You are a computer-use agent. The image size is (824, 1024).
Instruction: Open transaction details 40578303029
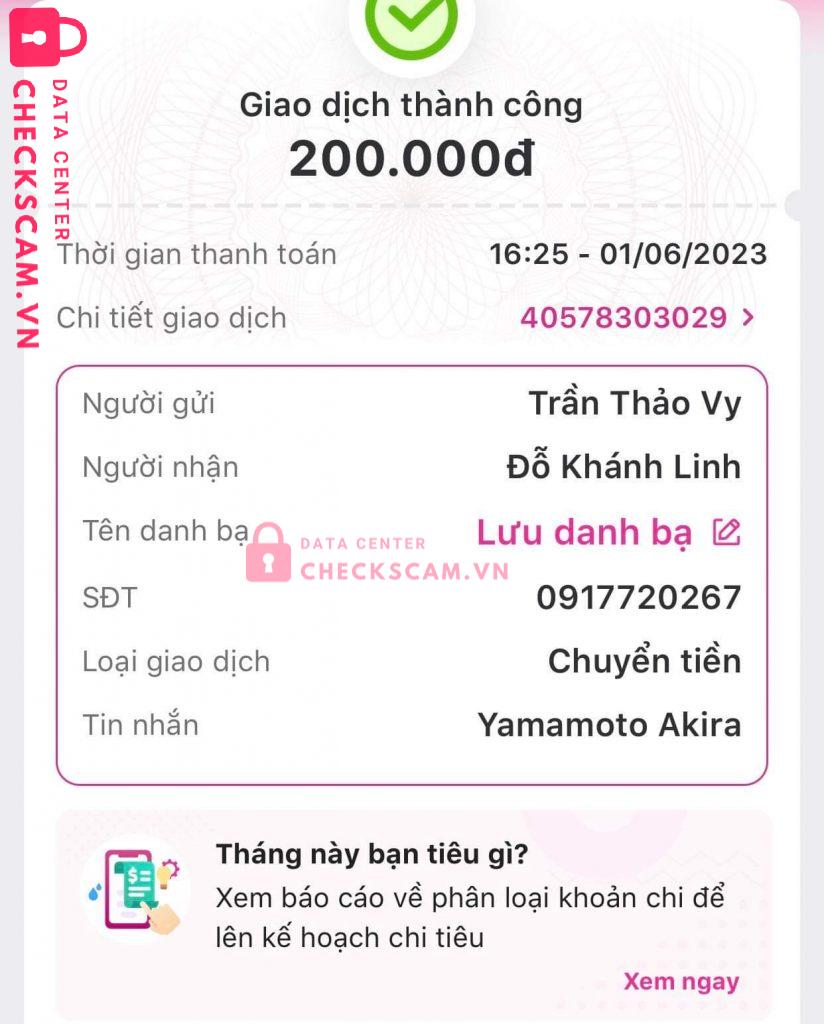pyautogui.click(x=636, y=318)
